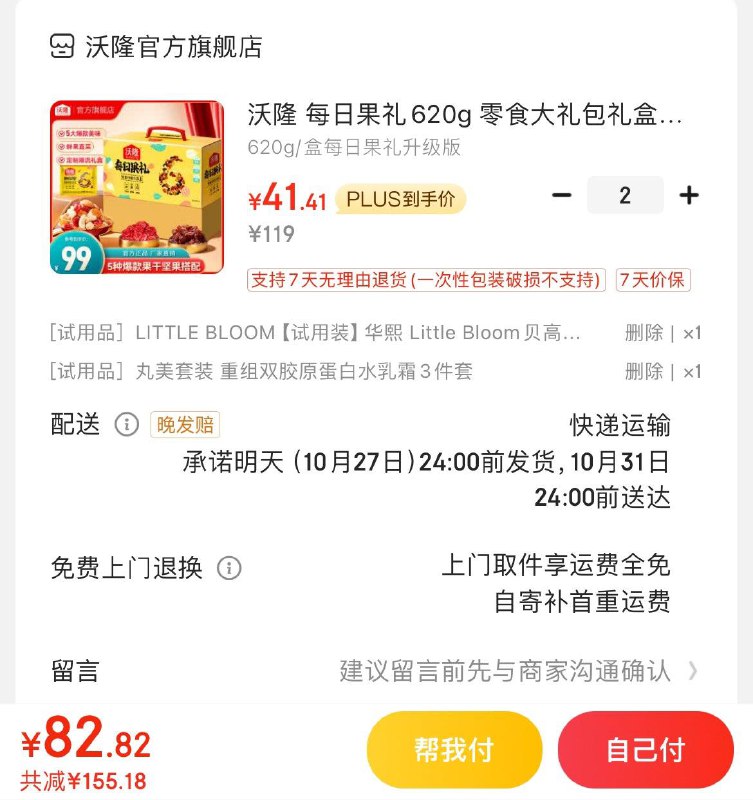Click the quantity field showing 2
Image resolution: width=753 pixels, height=800 pixels.
[x=626, y=195]
